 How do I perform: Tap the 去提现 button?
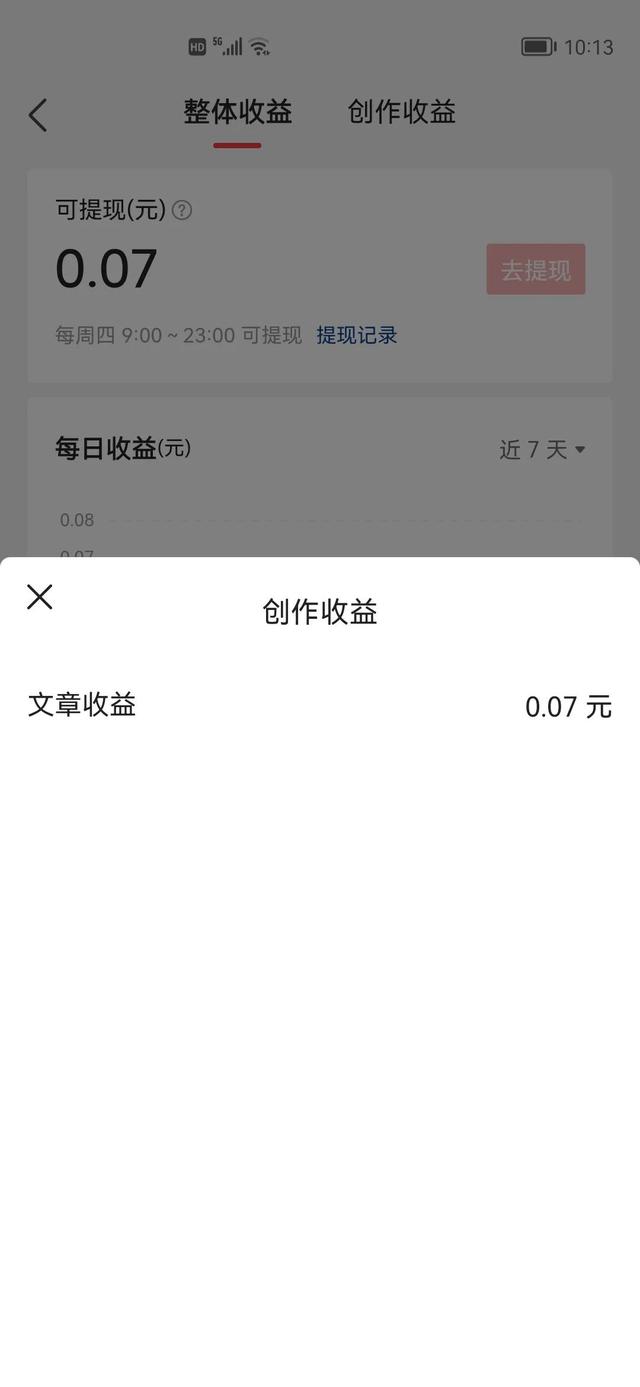coord(536,270)
